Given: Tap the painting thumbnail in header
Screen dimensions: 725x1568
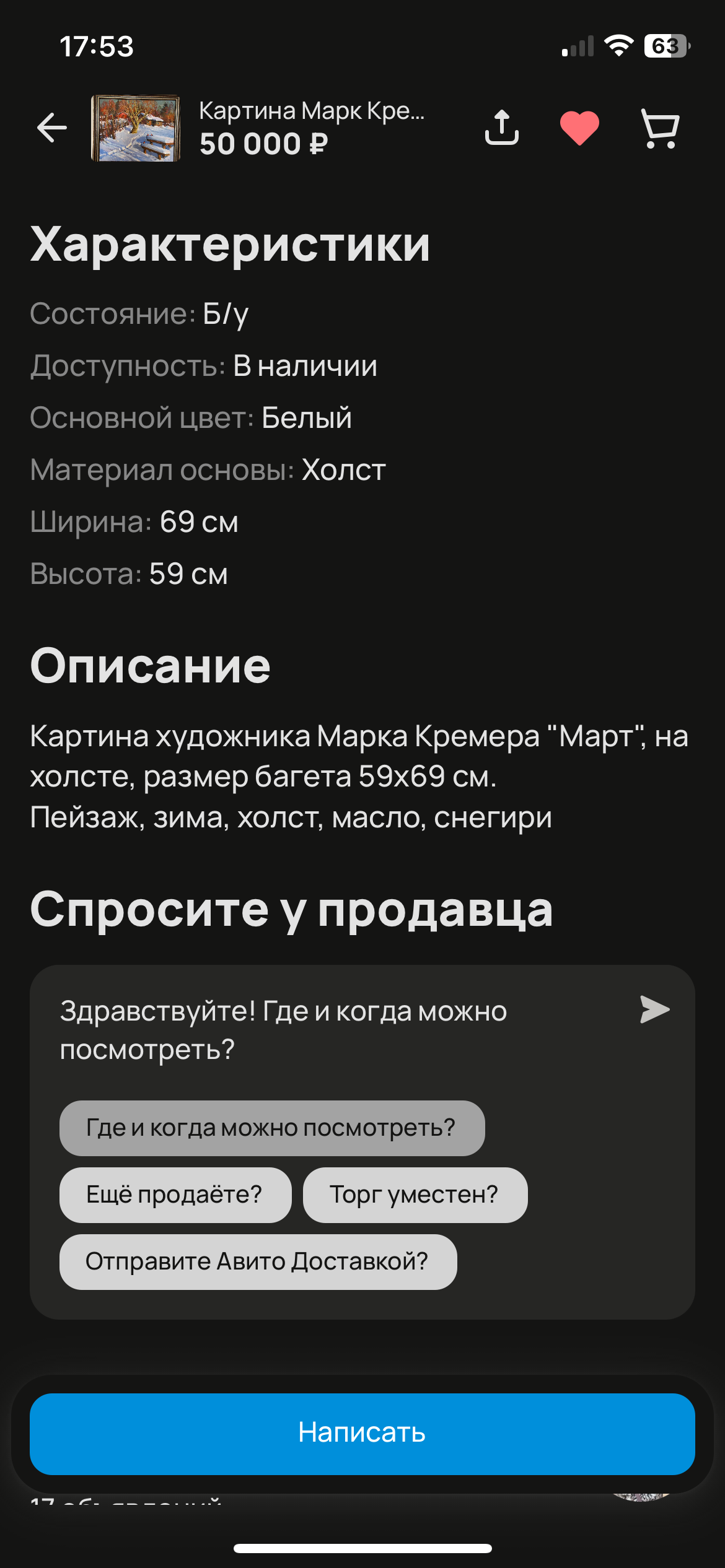Looking at the screenshot, I should click(136, 128).
